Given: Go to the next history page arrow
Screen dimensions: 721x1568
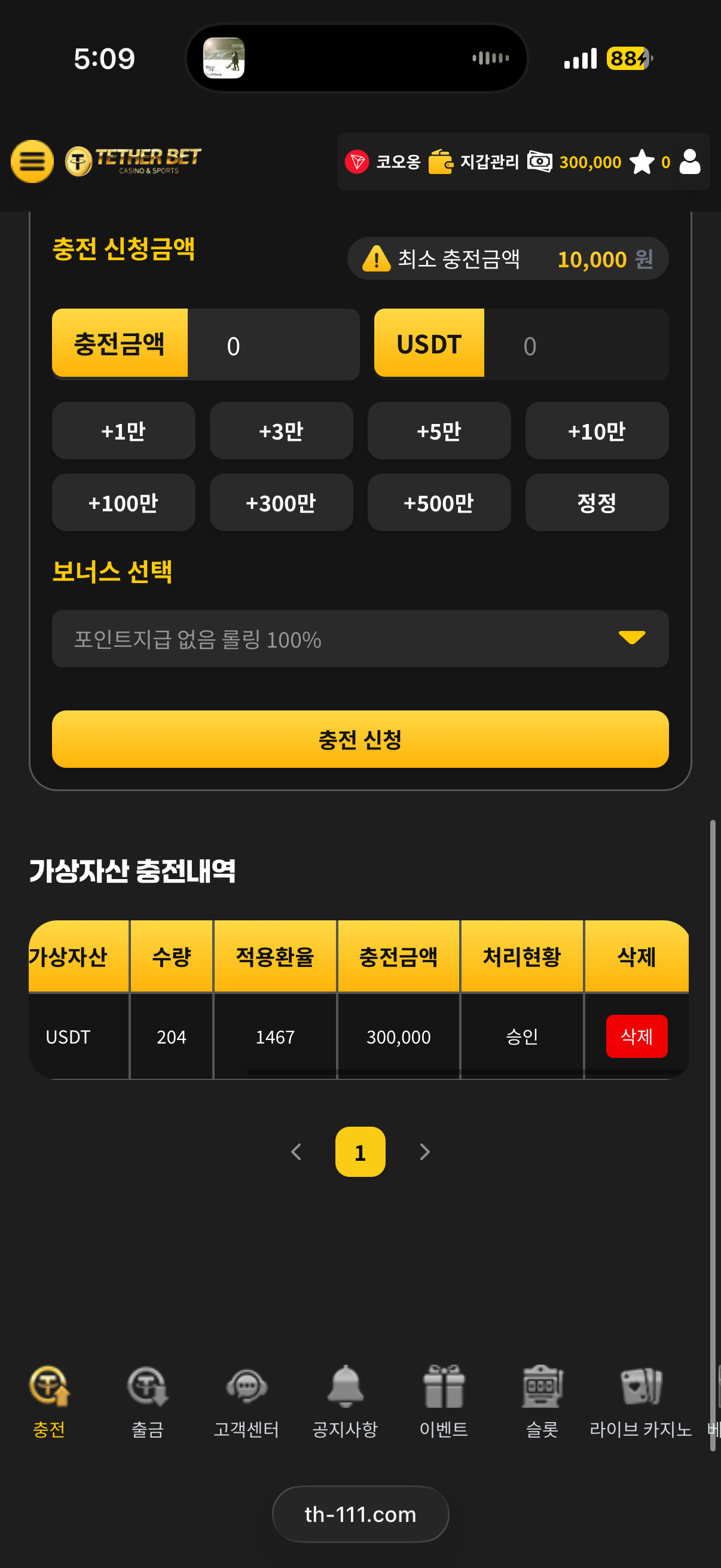Looking at the screenshot, I should [424, 1151].
